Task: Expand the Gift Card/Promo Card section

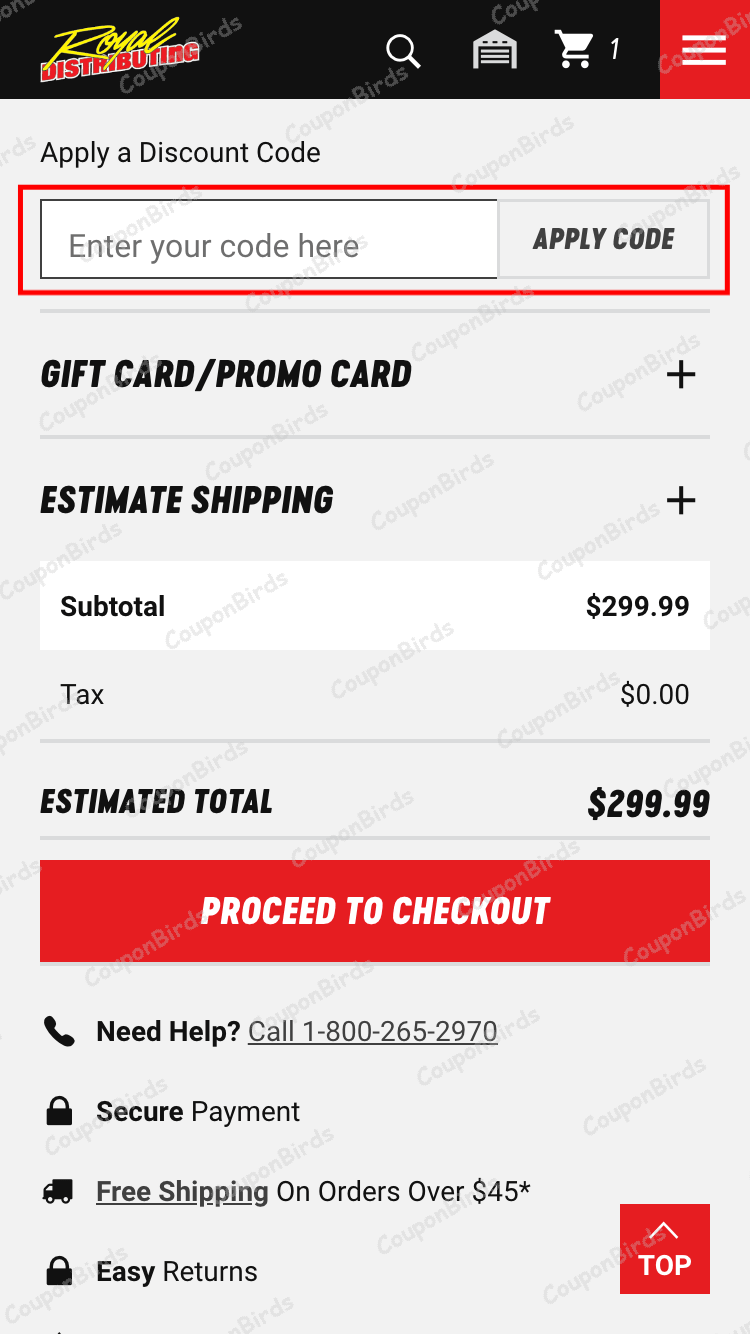Action: click(x=680, y=375)
